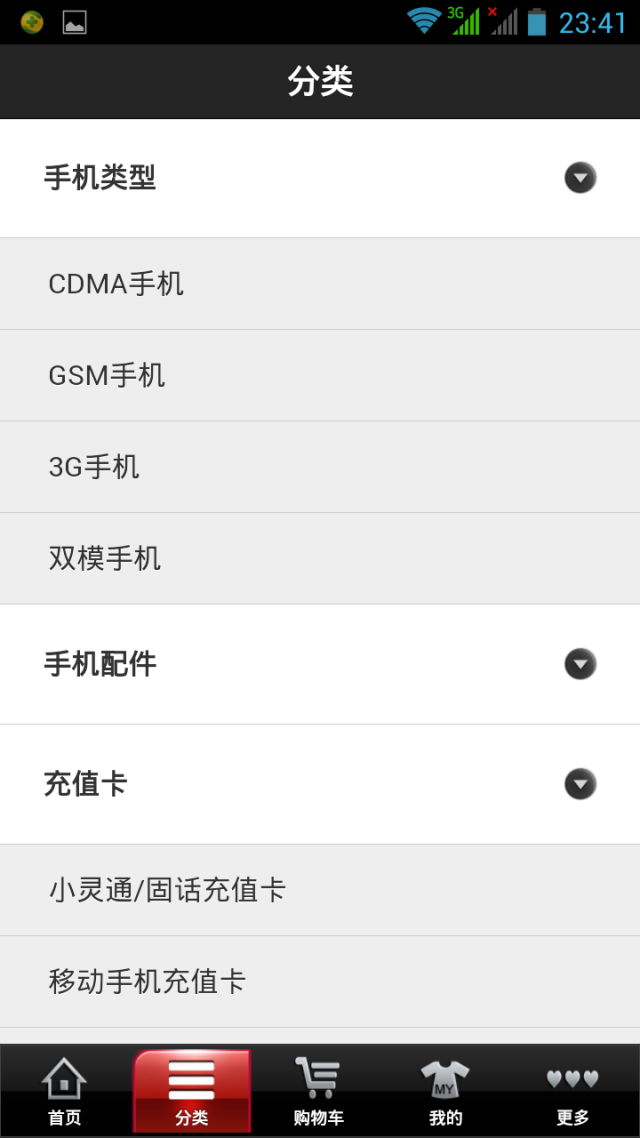Open the CDMA手机 category
Screen dimensions: 640x1138
320,284
